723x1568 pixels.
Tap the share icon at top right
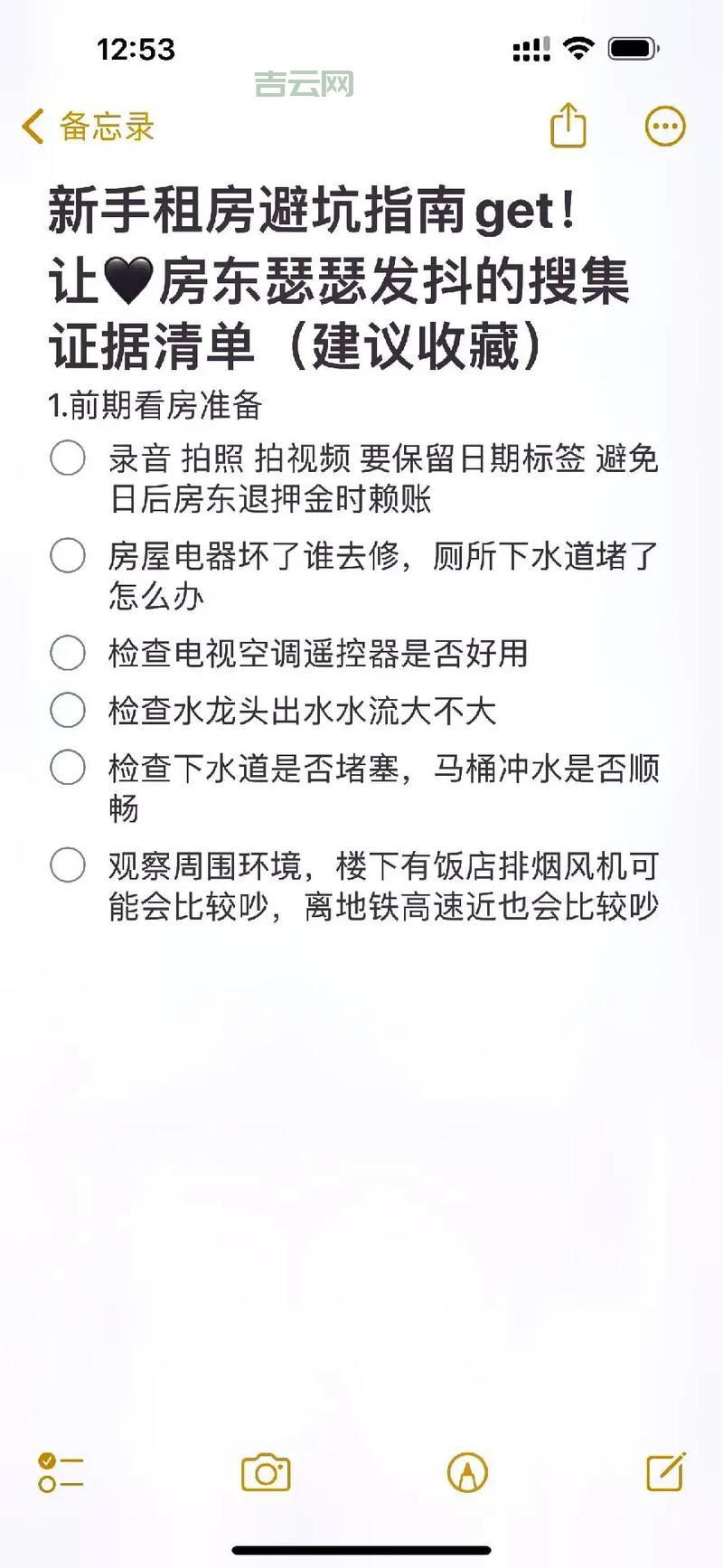(x=568, y=126)
